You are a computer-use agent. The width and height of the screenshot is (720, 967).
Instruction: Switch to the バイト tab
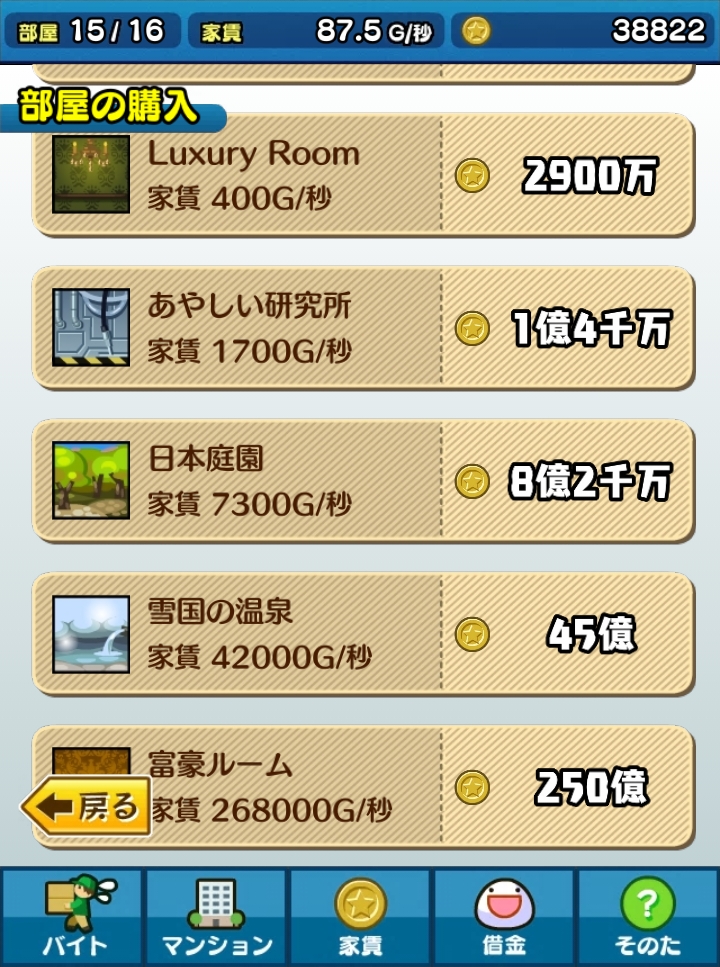point(72,916)
